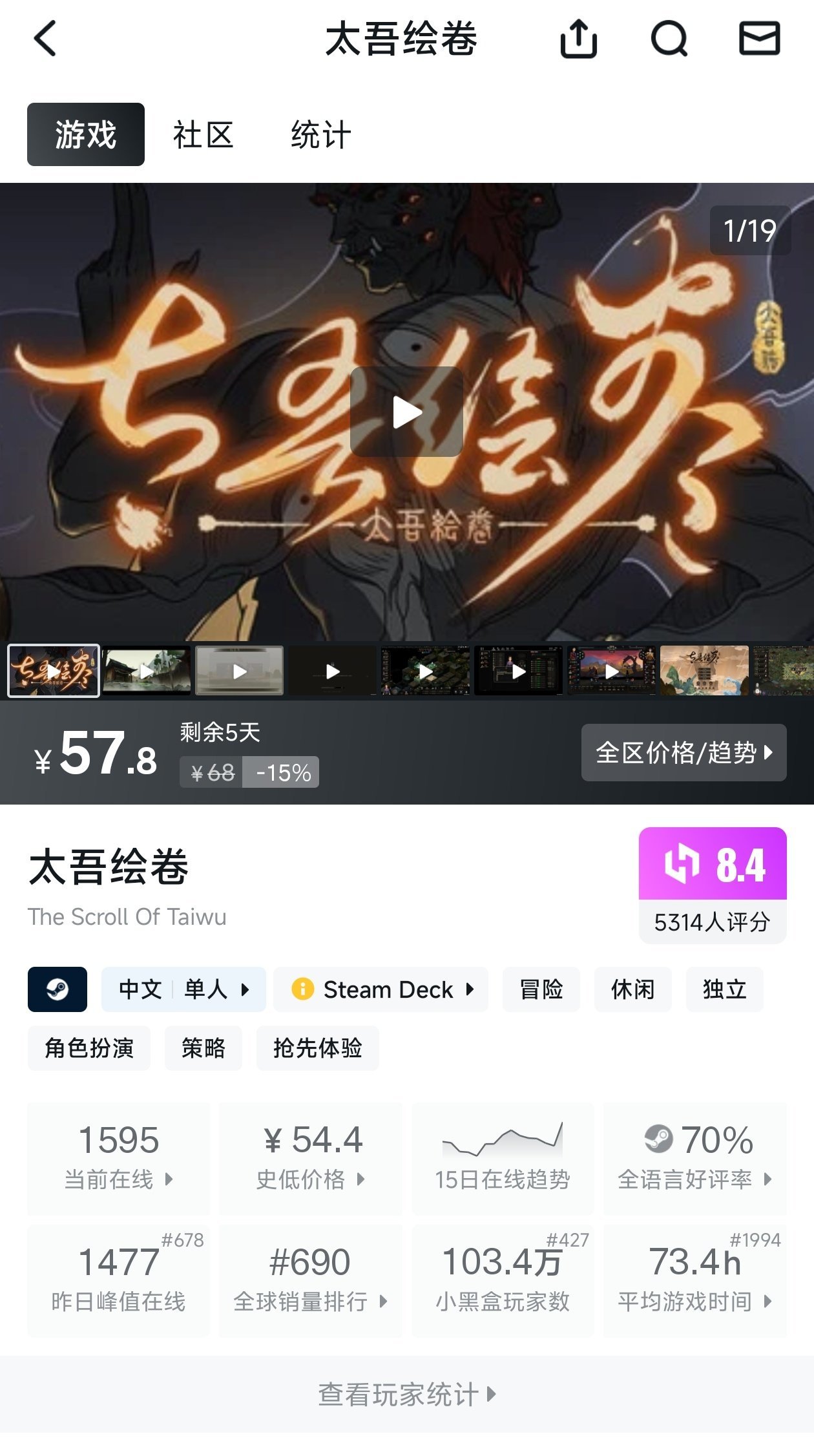Open Steam Deck compatibility details
This screenshot has width=814, height=1456.
tap(381, 989)
